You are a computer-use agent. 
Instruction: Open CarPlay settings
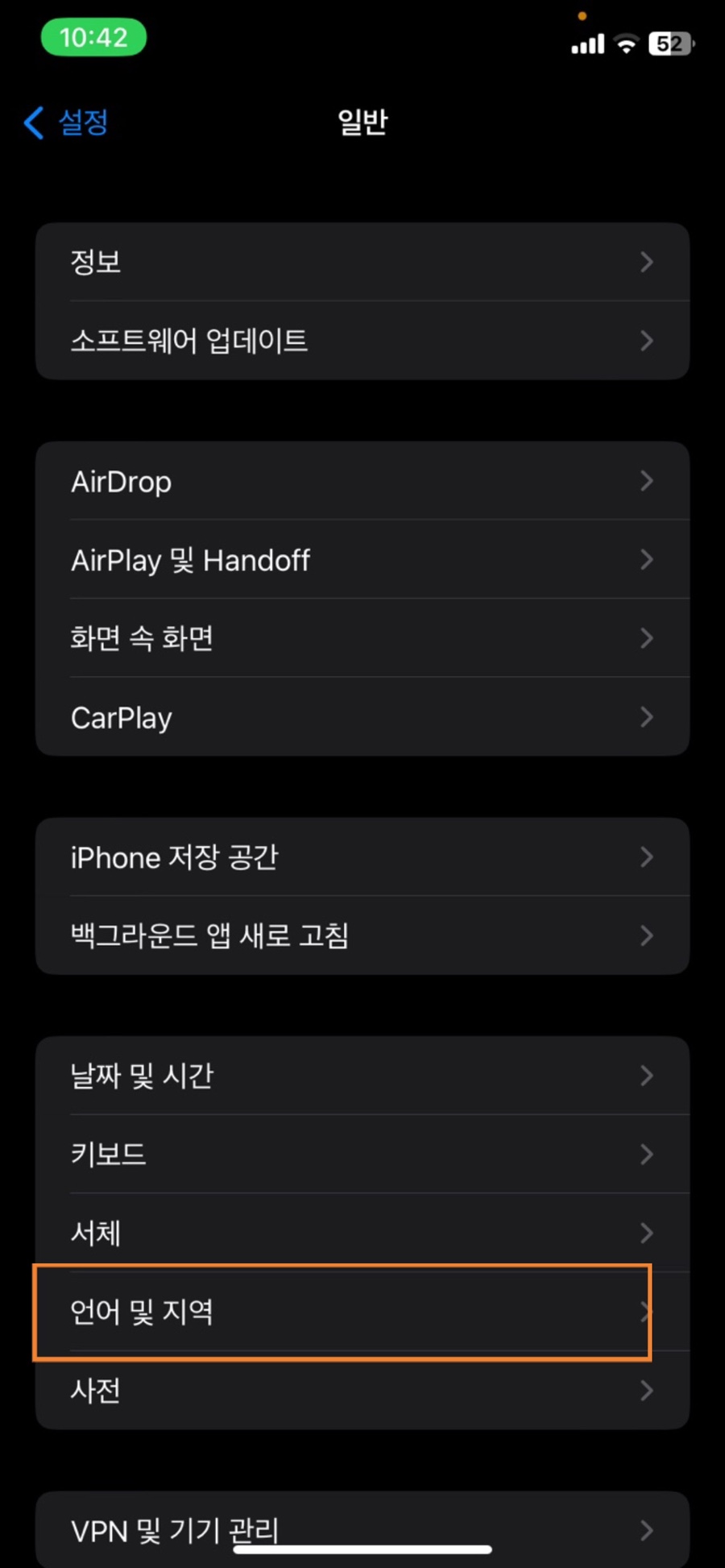click(362, 717)
